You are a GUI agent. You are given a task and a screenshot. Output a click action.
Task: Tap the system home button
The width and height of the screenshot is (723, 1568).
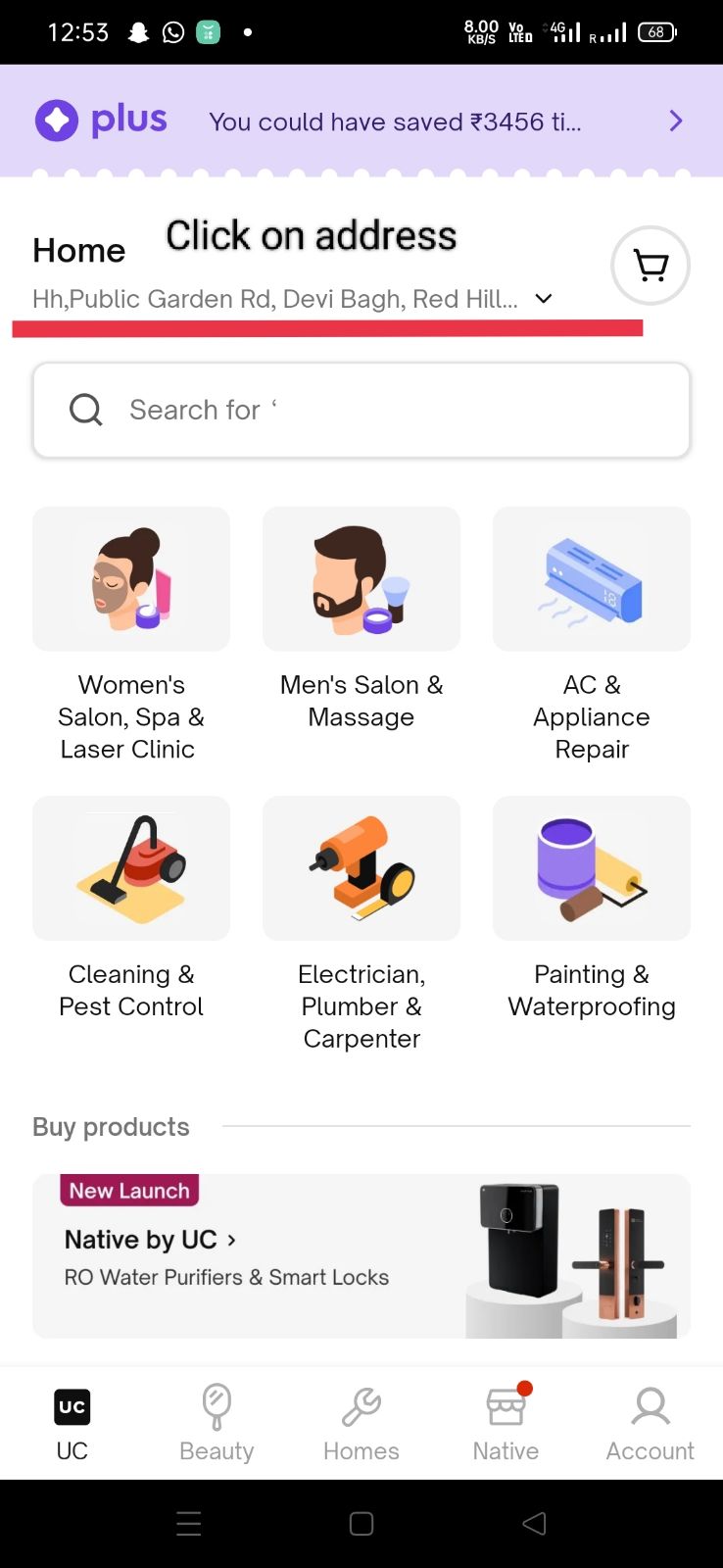(x=361, y=1524)
